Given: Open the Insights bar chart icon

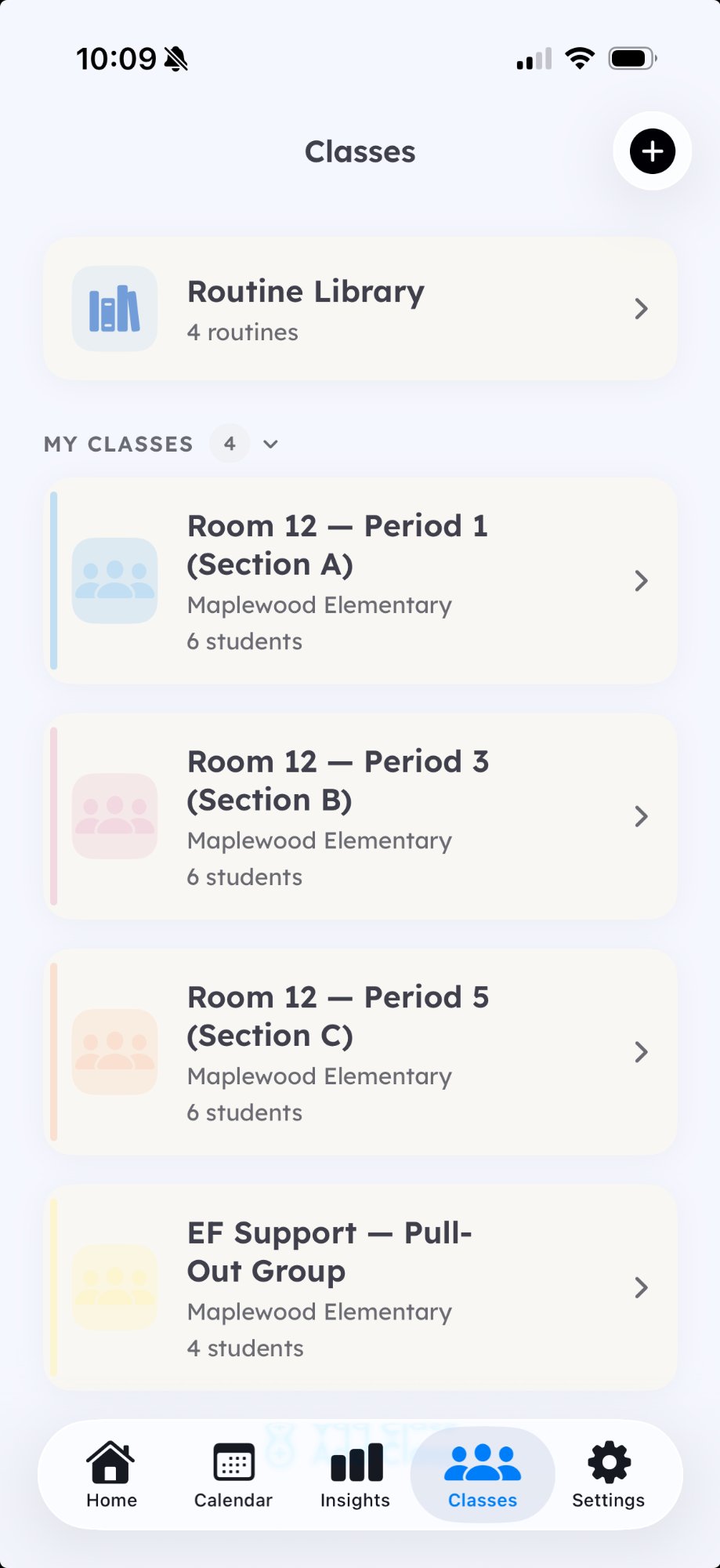Looking at the screenshot, I should [355, 1463].
